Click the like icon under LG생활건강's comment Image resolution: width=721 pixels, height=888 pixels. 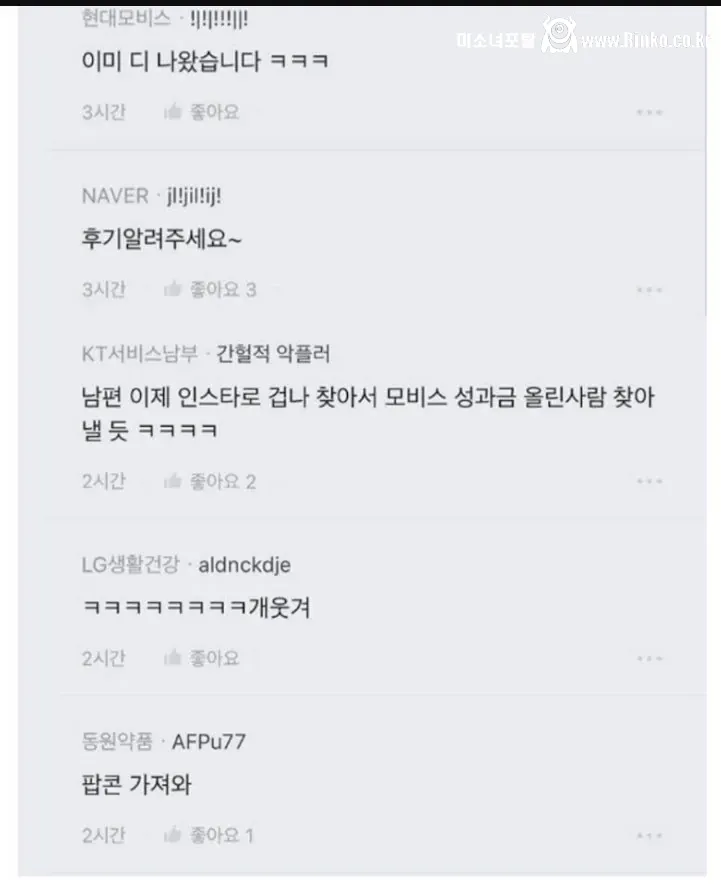pos(172,658)
